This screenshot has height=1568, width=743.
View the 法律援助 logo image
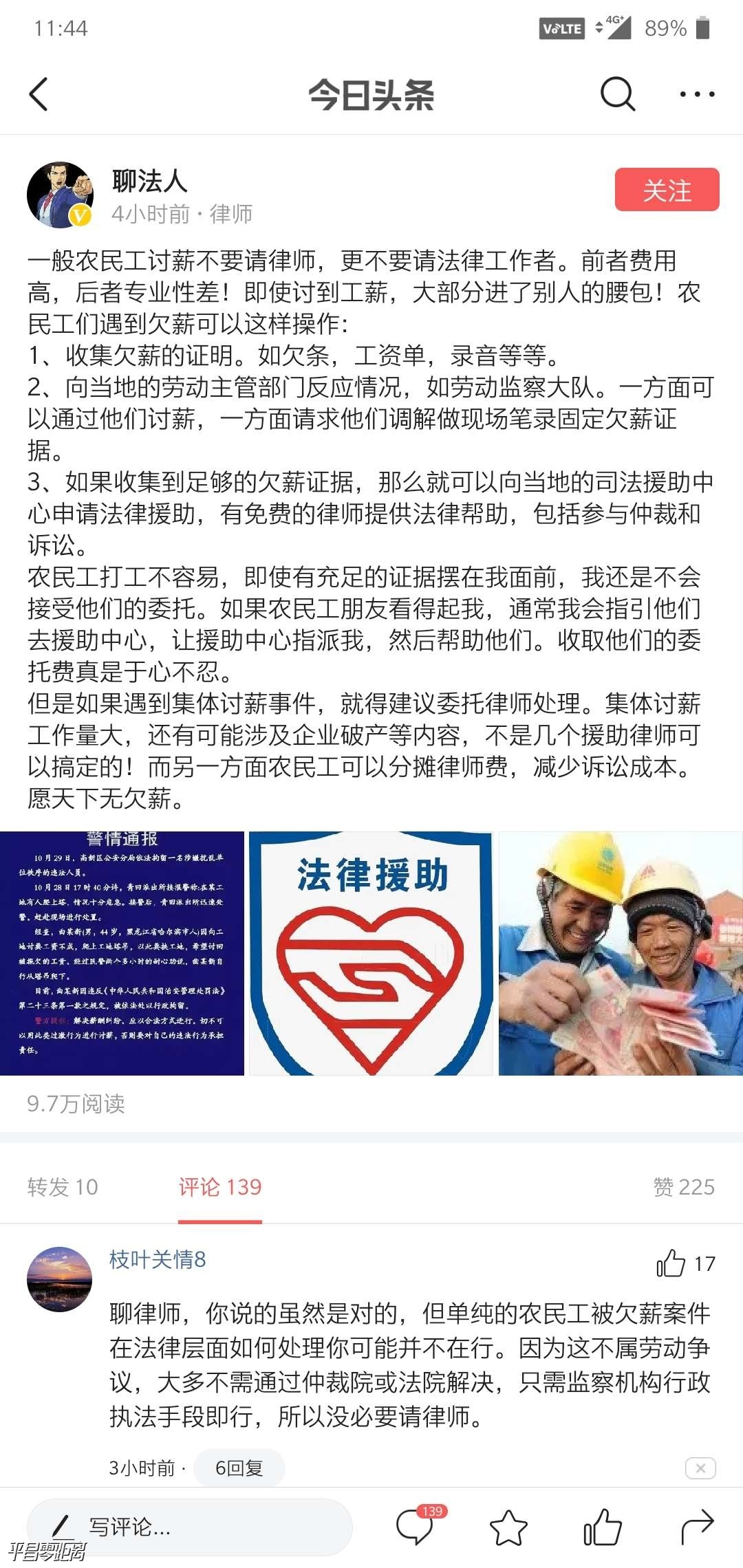(x=371, y=953)
